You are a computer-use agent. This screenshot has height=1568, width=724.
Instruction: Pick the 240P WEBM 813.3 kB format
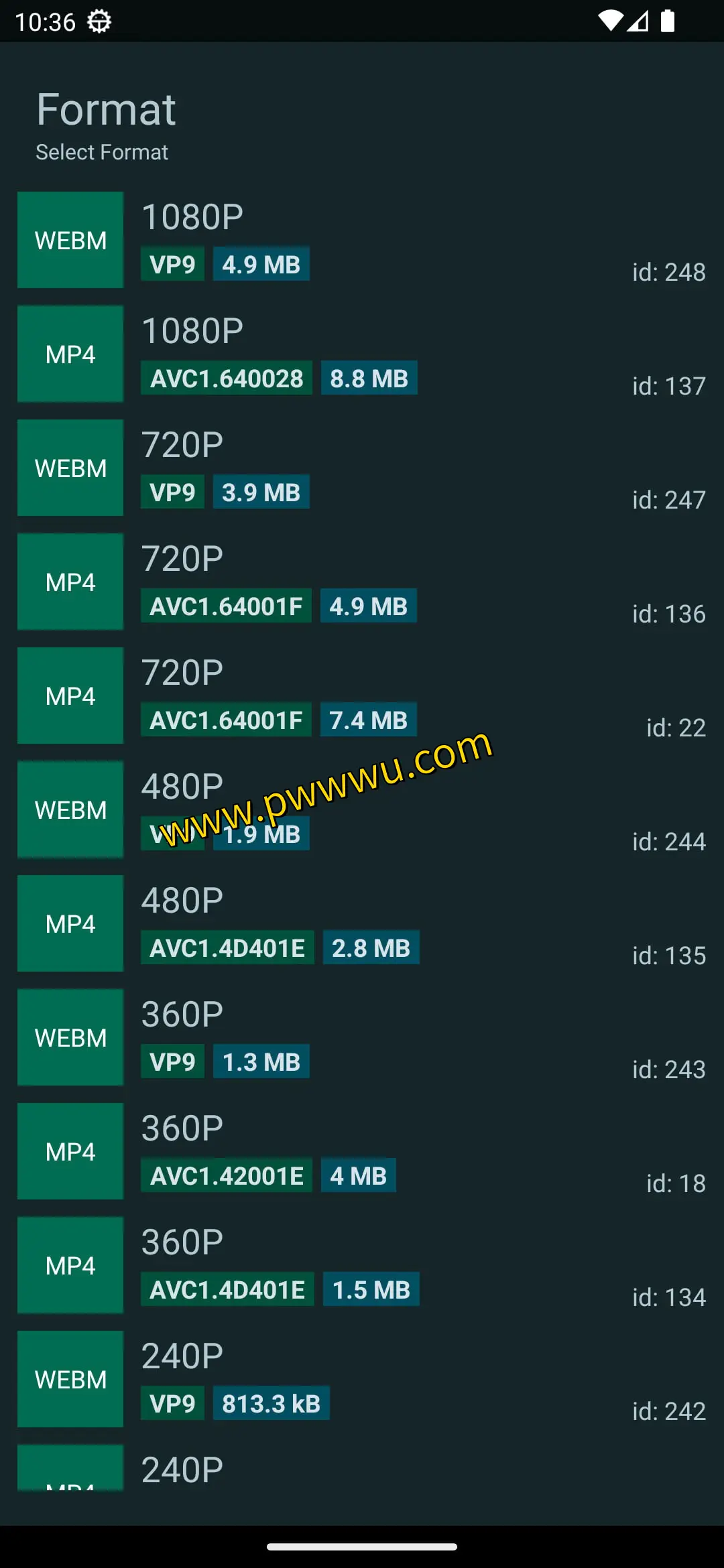click(x=362, y=1379)
